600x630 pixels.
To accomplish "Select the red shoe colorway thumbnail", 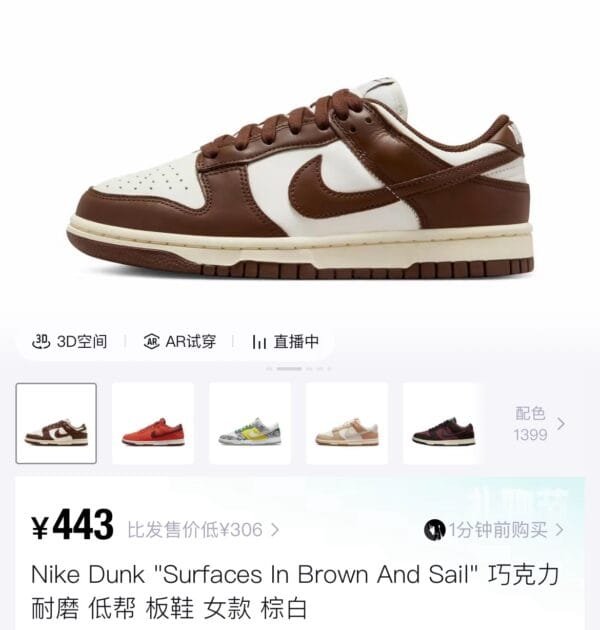I will click(153, 424).
